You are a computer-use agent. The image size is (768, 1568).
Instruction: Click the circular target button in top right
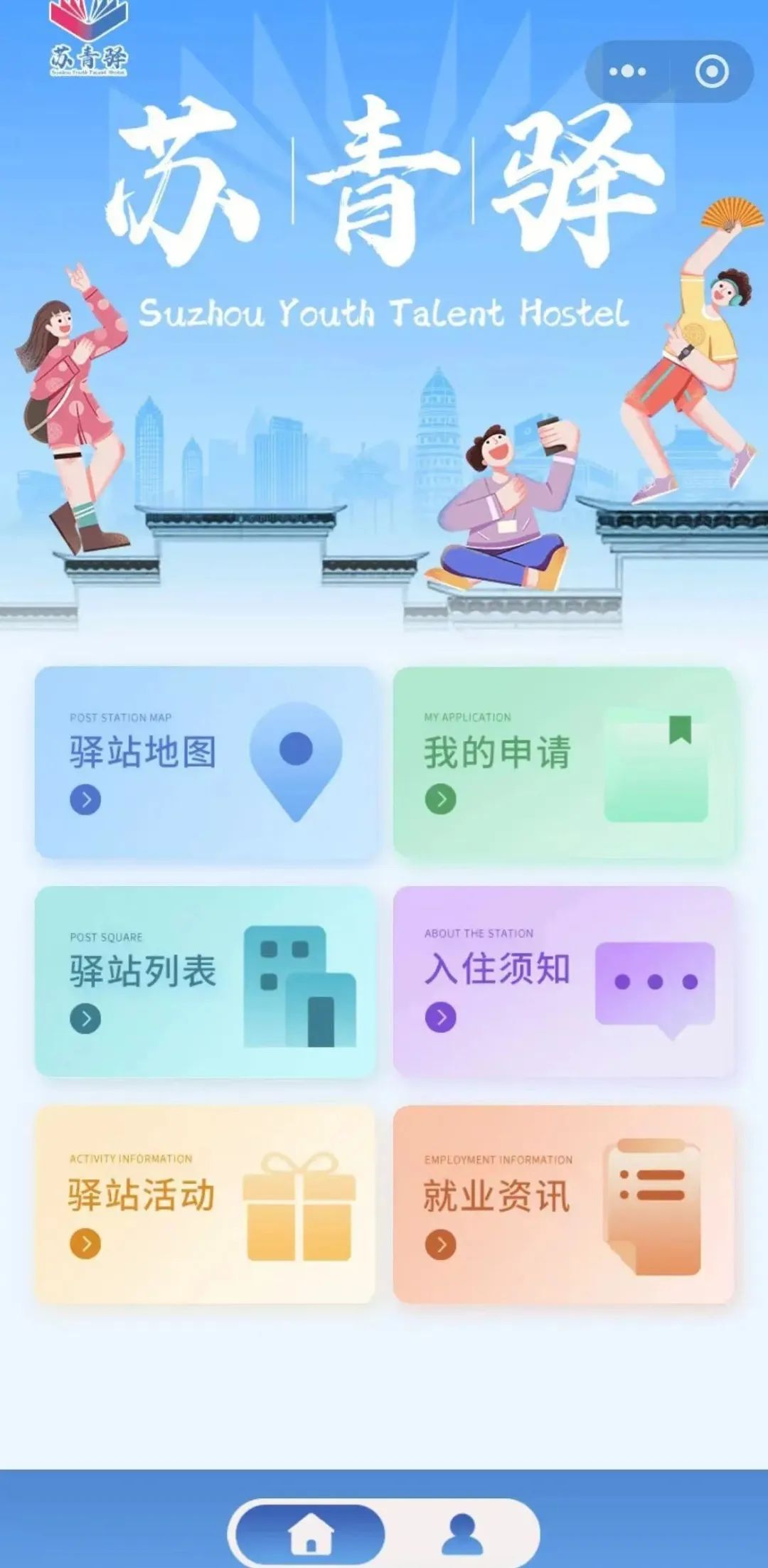pyautogui.click(x=711, y=70)
